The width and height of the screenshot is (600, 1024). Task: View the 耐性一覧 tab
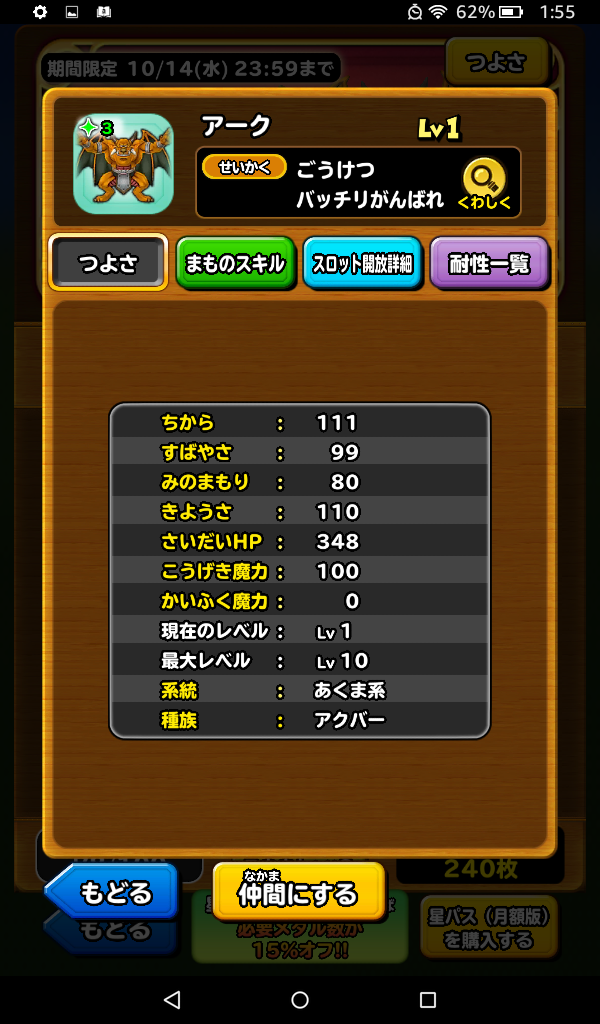(489, 263)
